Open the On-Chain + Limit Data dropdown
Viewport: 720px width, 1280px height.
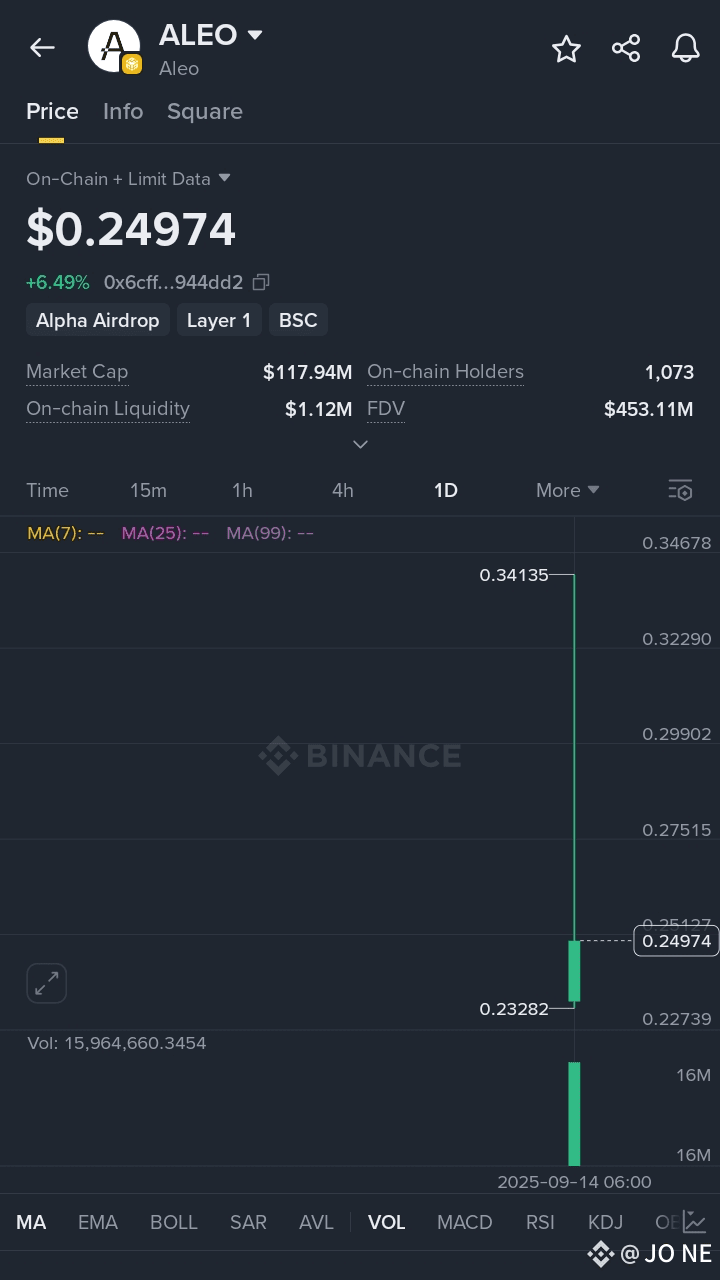126,179
